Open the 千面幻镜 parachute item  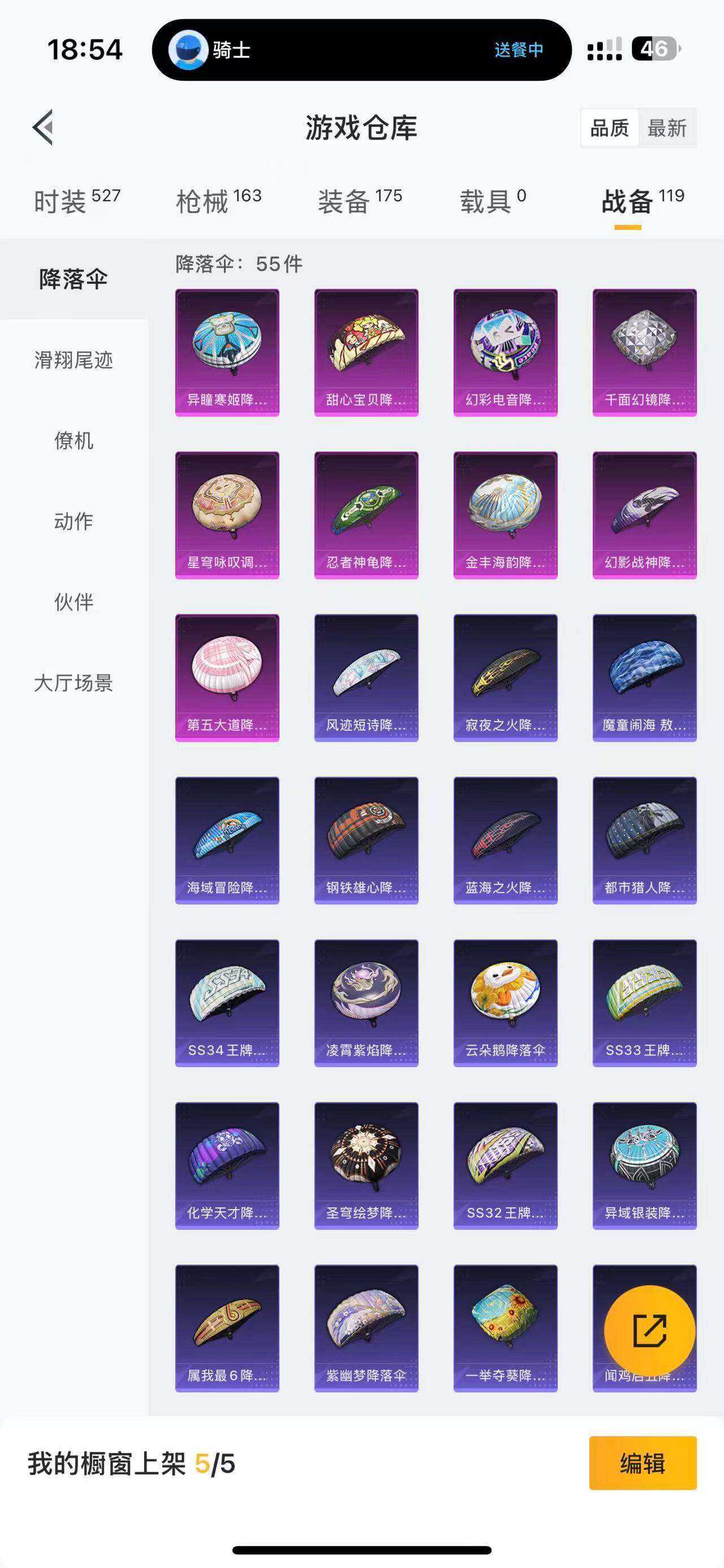pos(644,353)
